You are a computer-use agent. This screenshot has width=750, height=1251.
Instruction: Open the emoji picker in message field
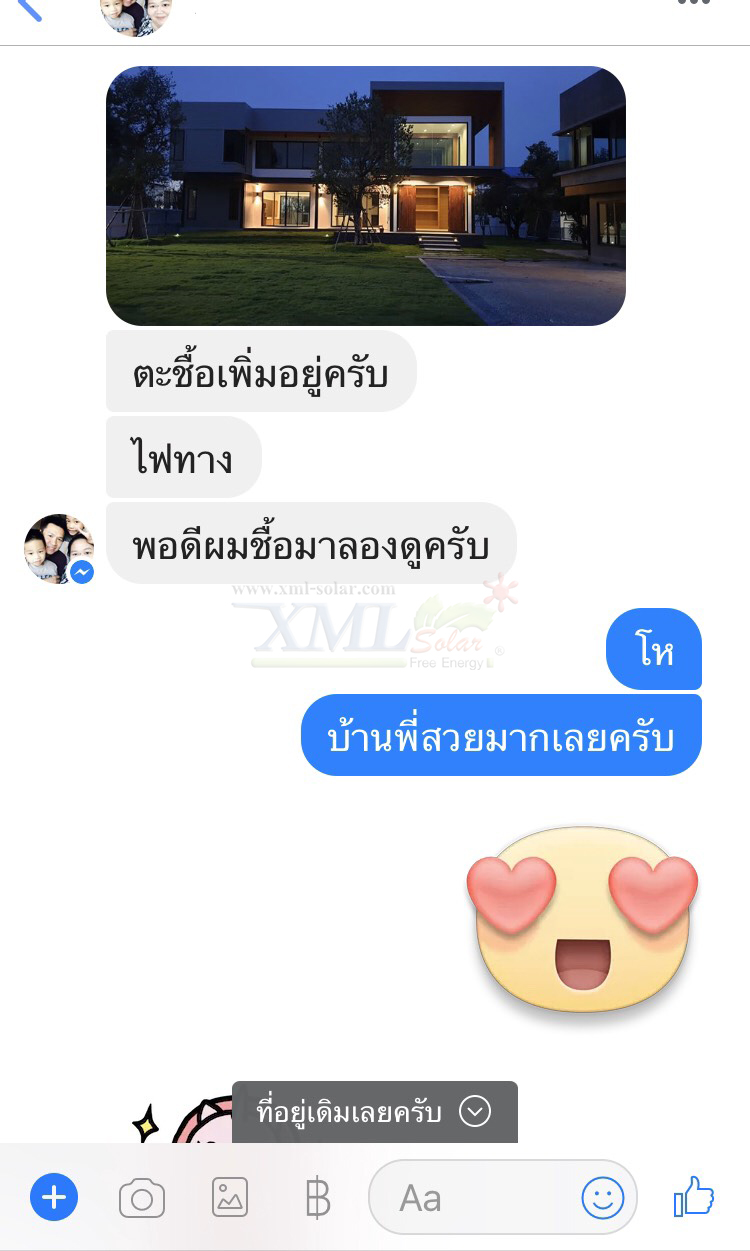(603, 1198)
